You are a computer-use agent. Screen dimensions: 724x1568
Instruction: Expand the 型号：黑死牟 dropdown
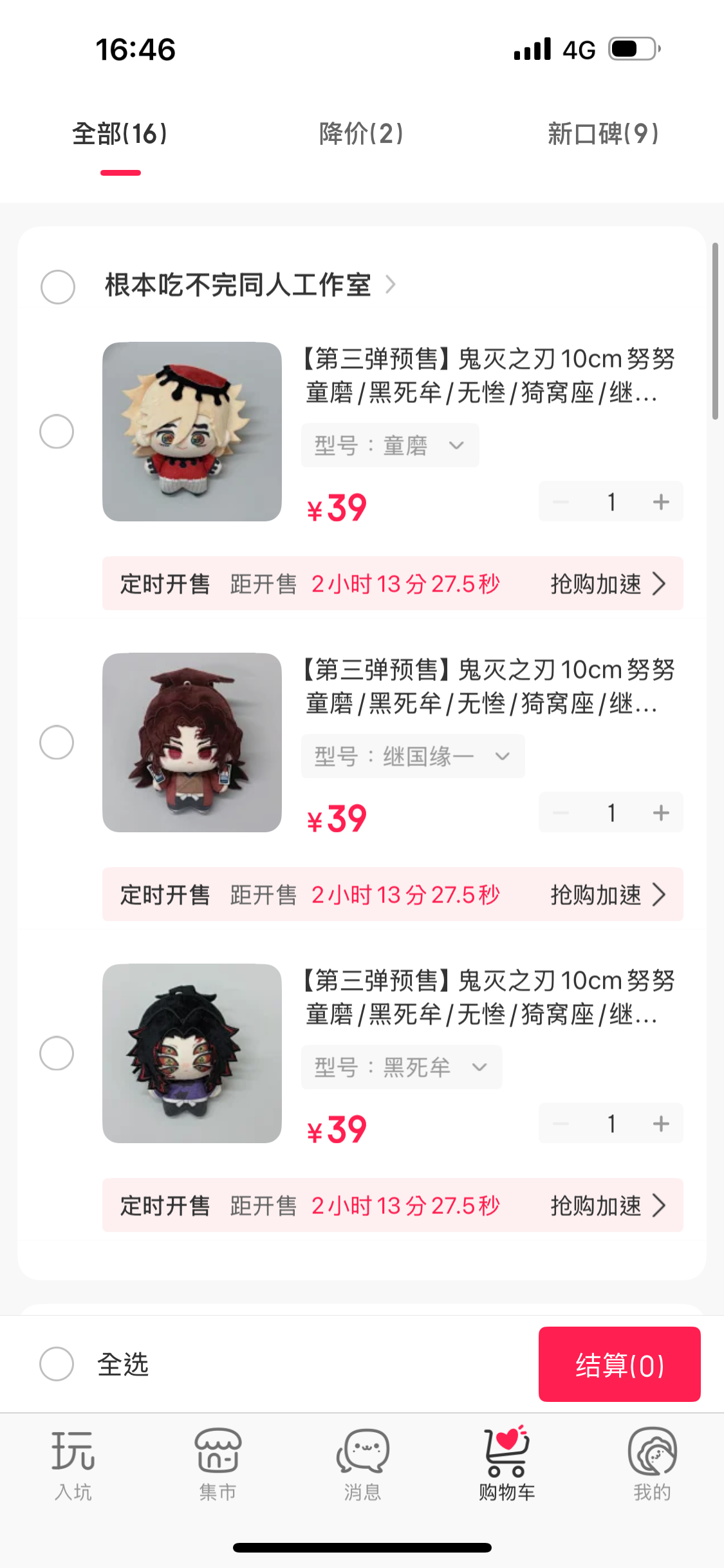[401, 1067]
